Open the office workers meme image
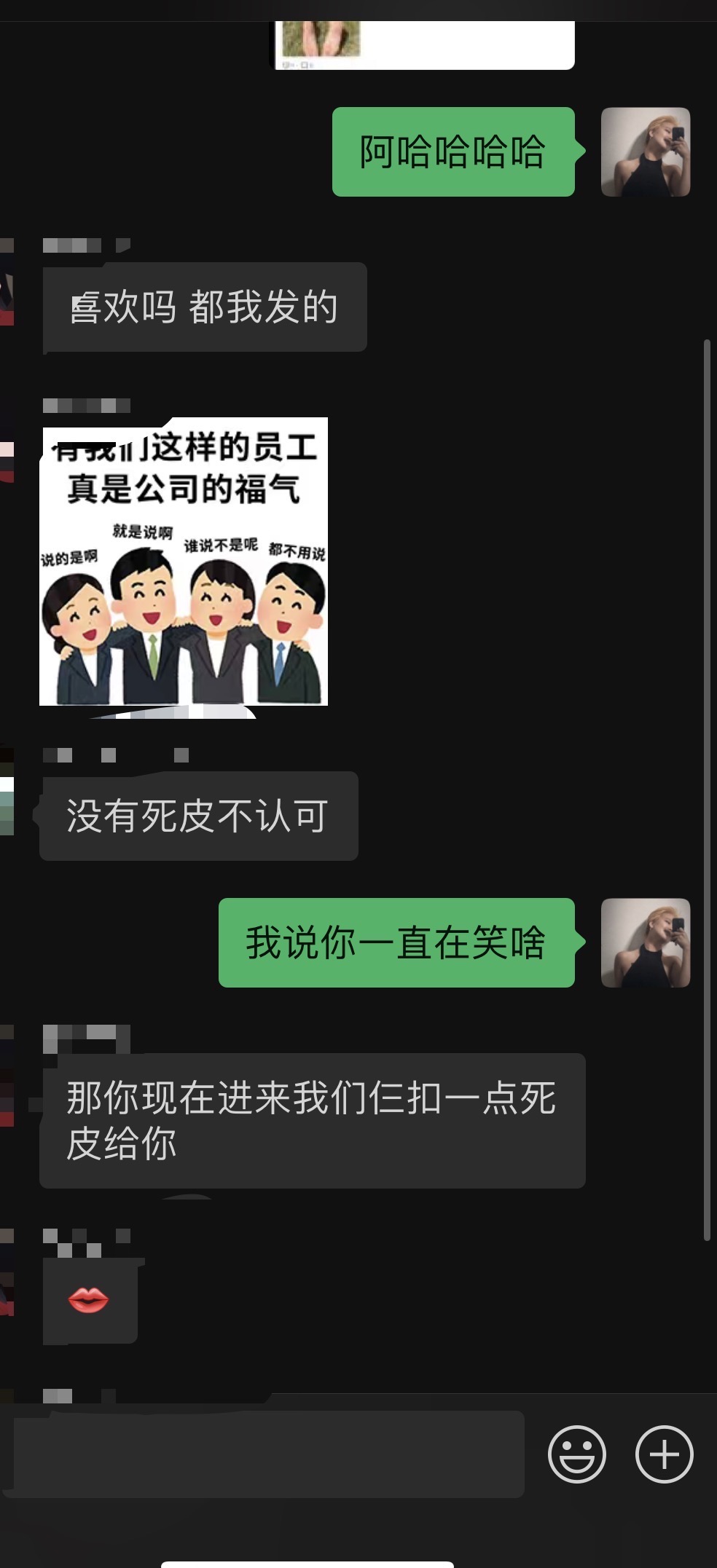This screenshot has width=717, height=1568. coord(184,561)
